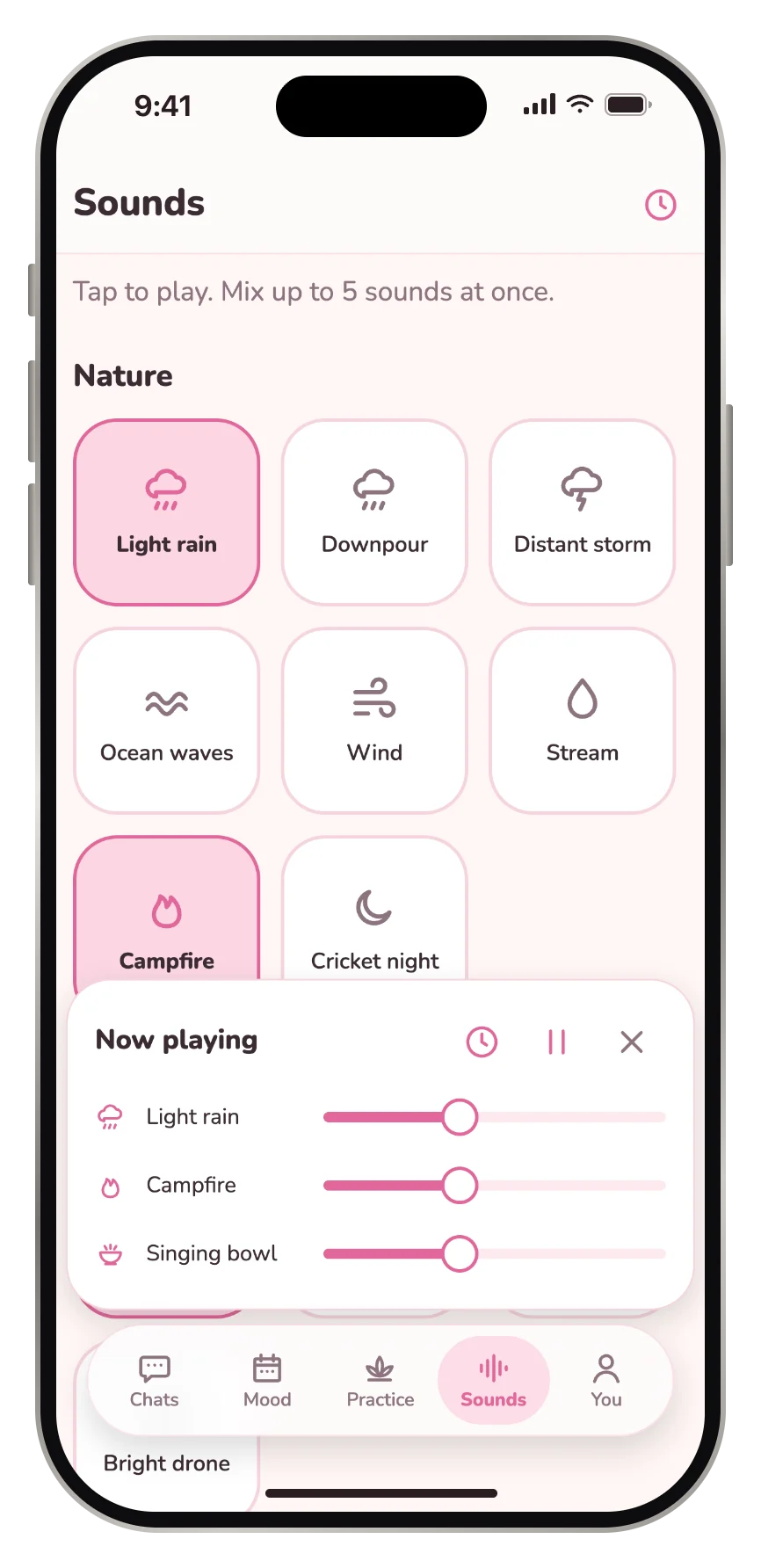The image size is (761, 1568).
Task: Open the Mood tab
Action: pos(267,1381)
